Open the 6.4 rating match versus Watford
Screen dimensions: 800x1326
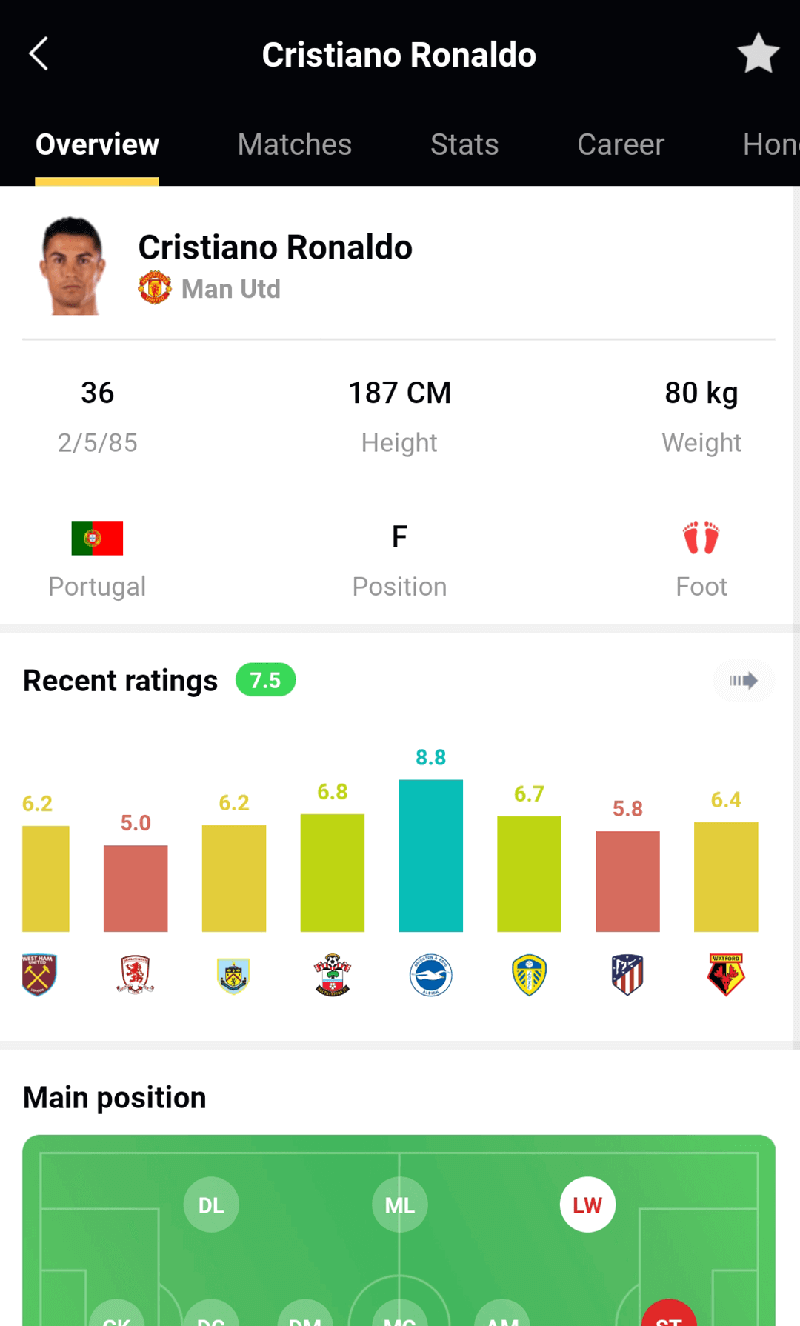point(726,876)
